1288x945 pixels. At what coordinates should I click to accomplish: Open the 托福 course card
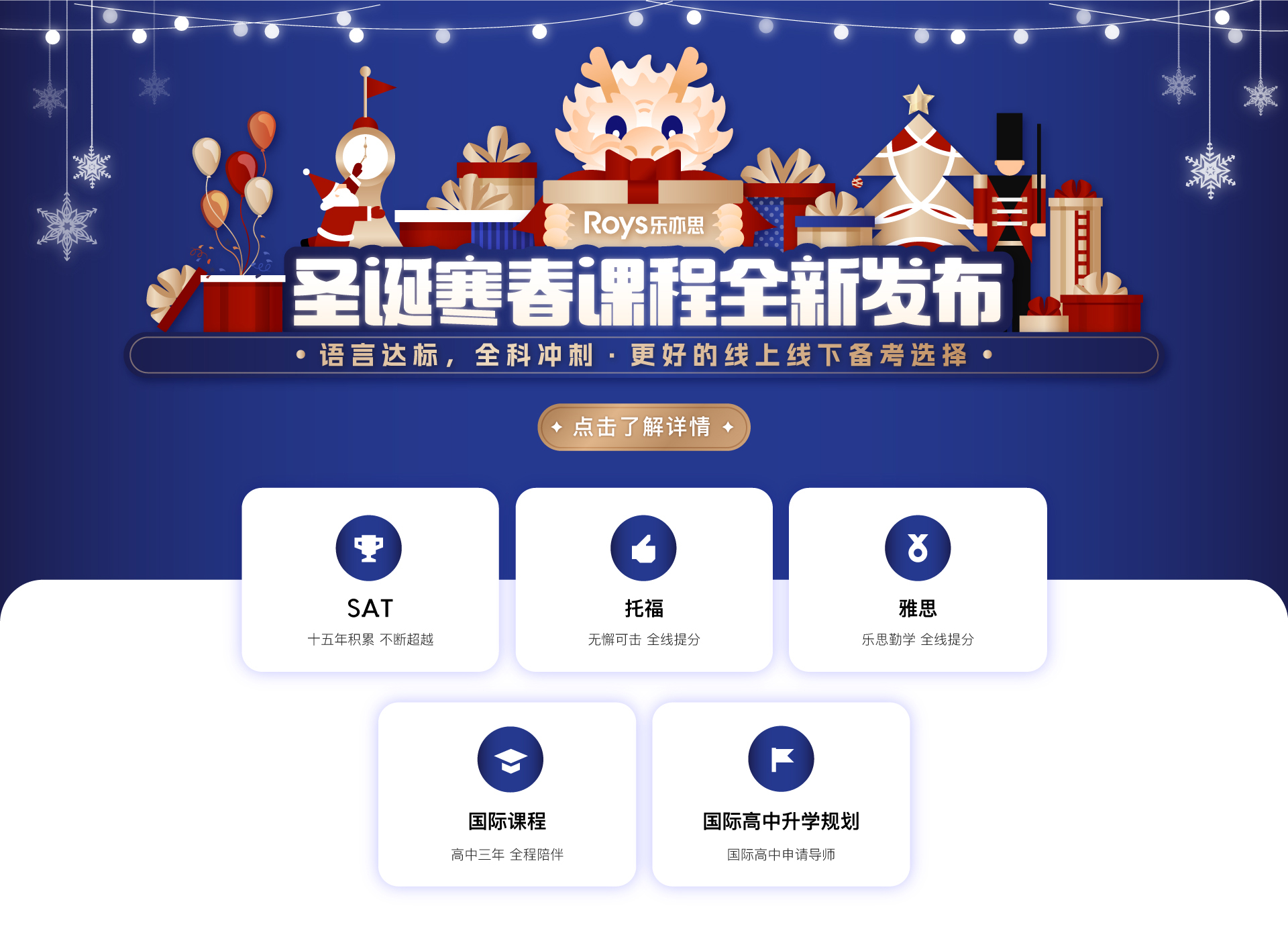click(x=643, y=580)
